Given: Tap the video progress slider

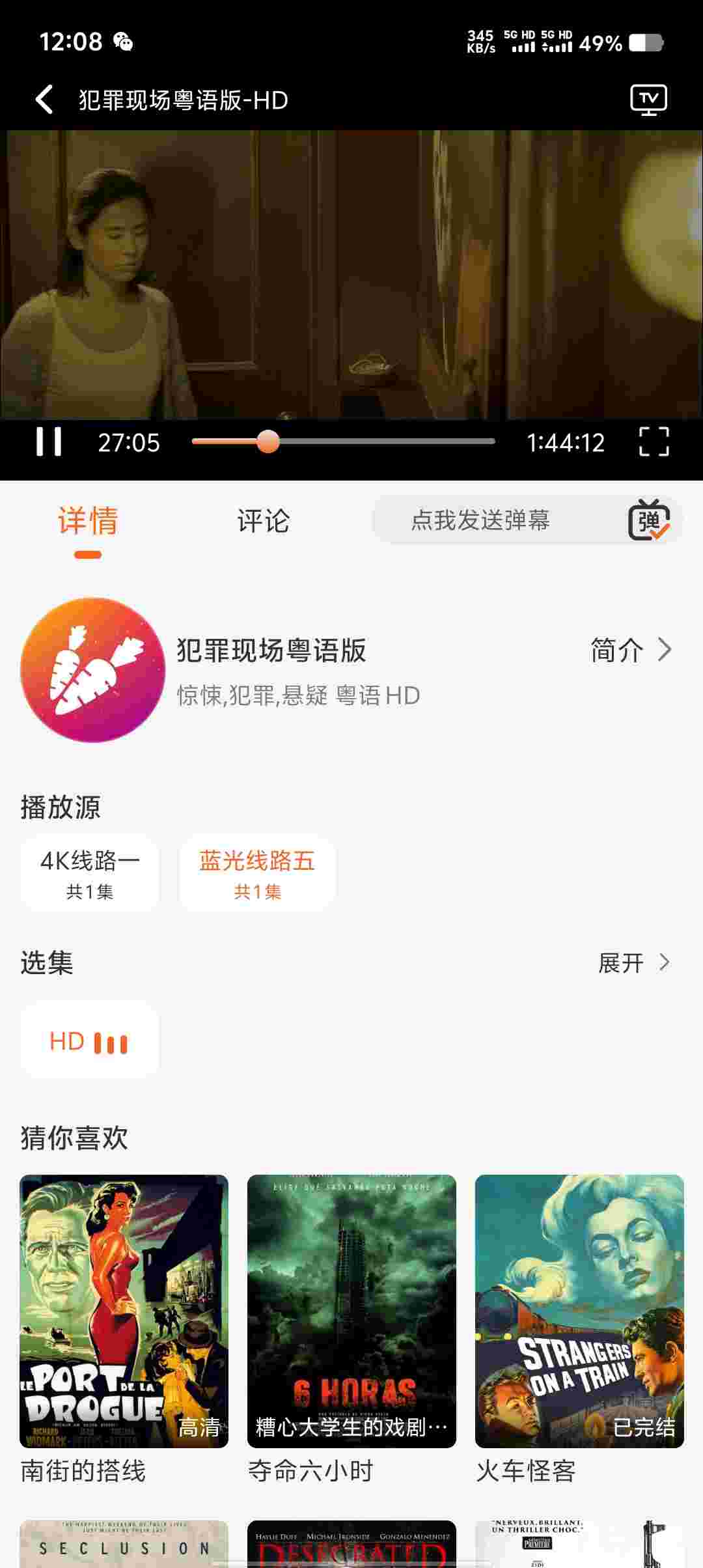Looking at the screenshot, I should point(344,441).
